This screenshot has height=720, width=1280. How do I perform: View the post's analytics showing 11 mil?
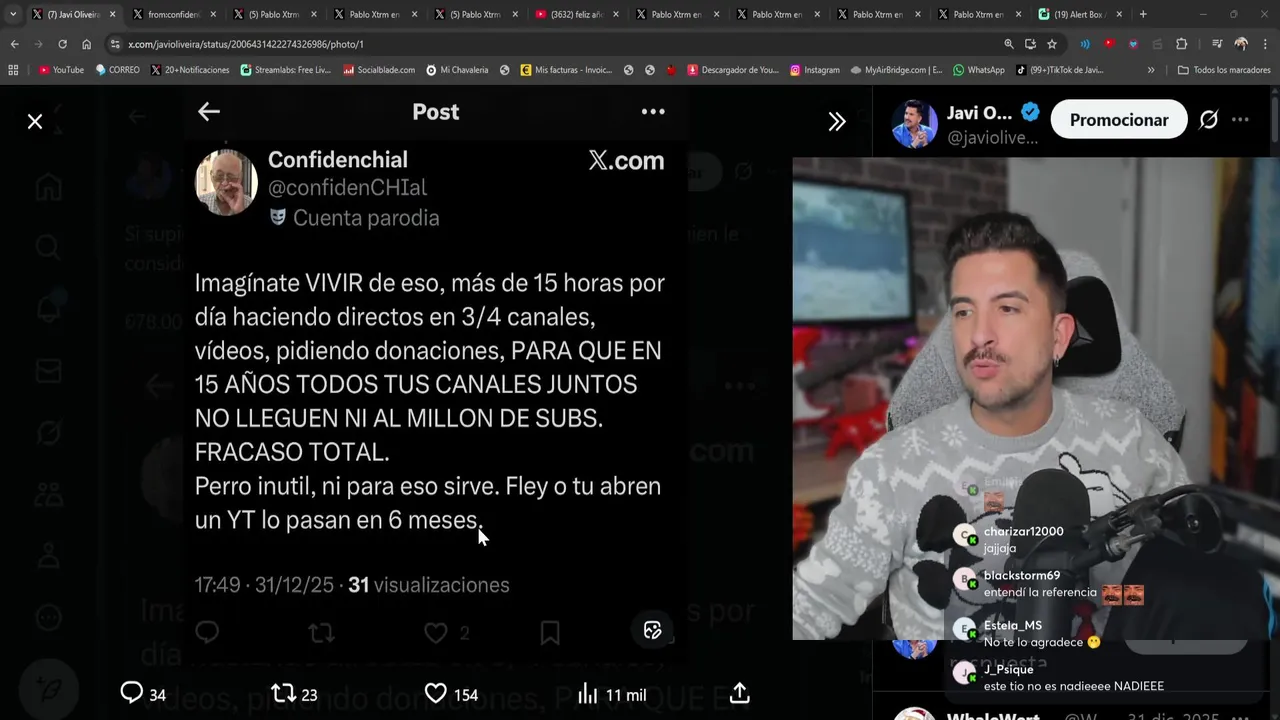[588, 694]
